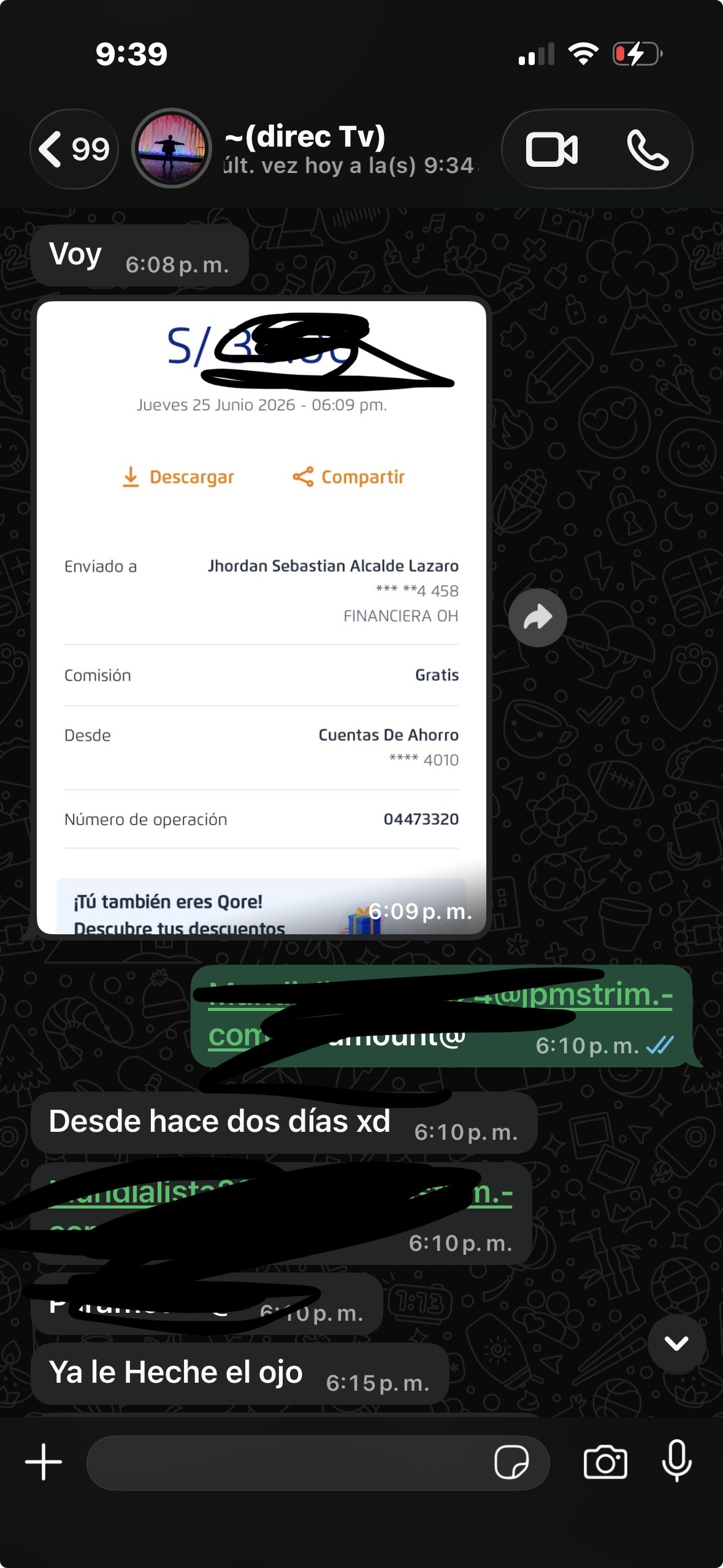Open the attachment plus menu
This screenshot has height=1568, width=723.
coord(44,1462)
